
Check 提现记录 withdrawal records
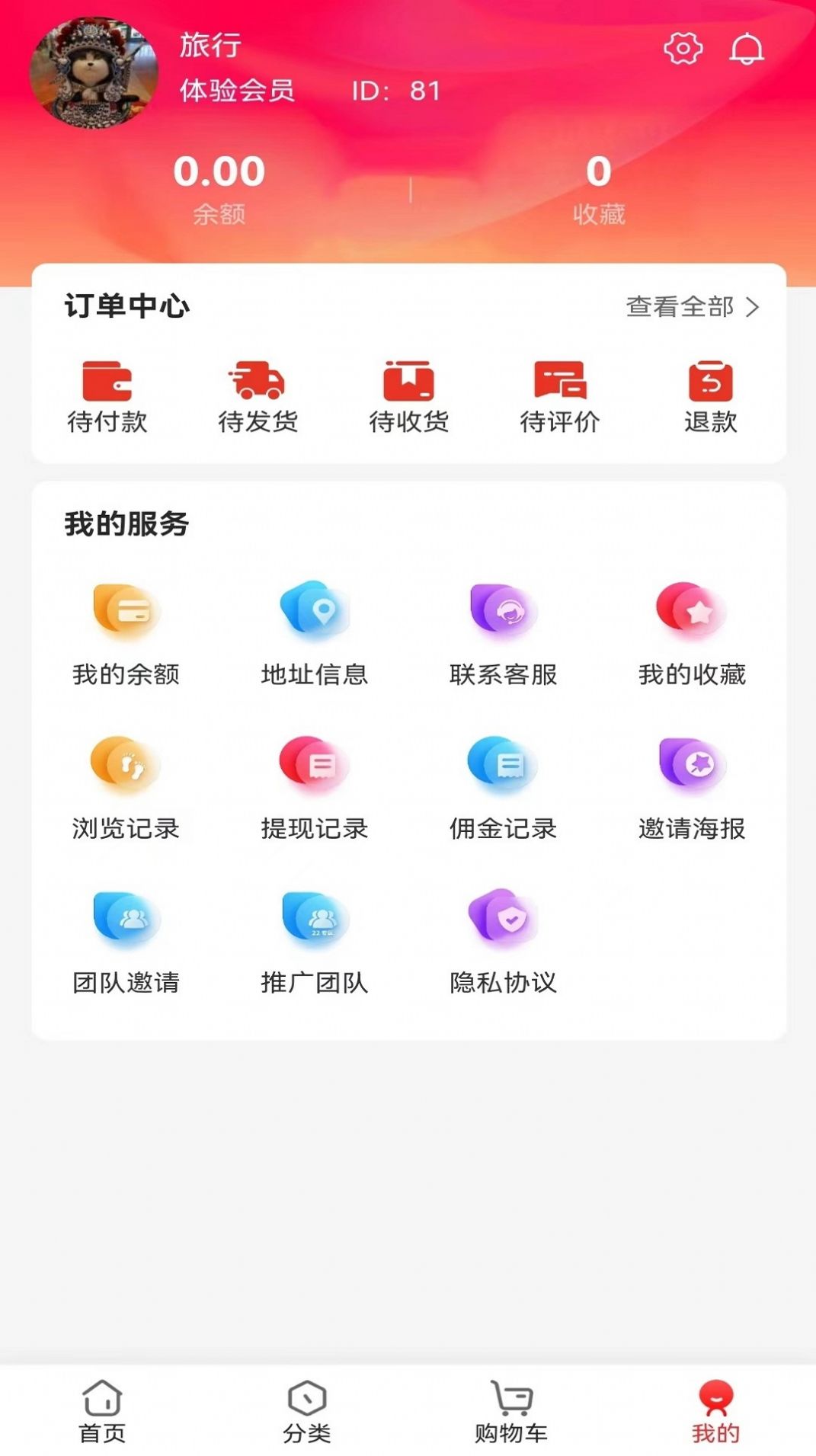point(314,785)
